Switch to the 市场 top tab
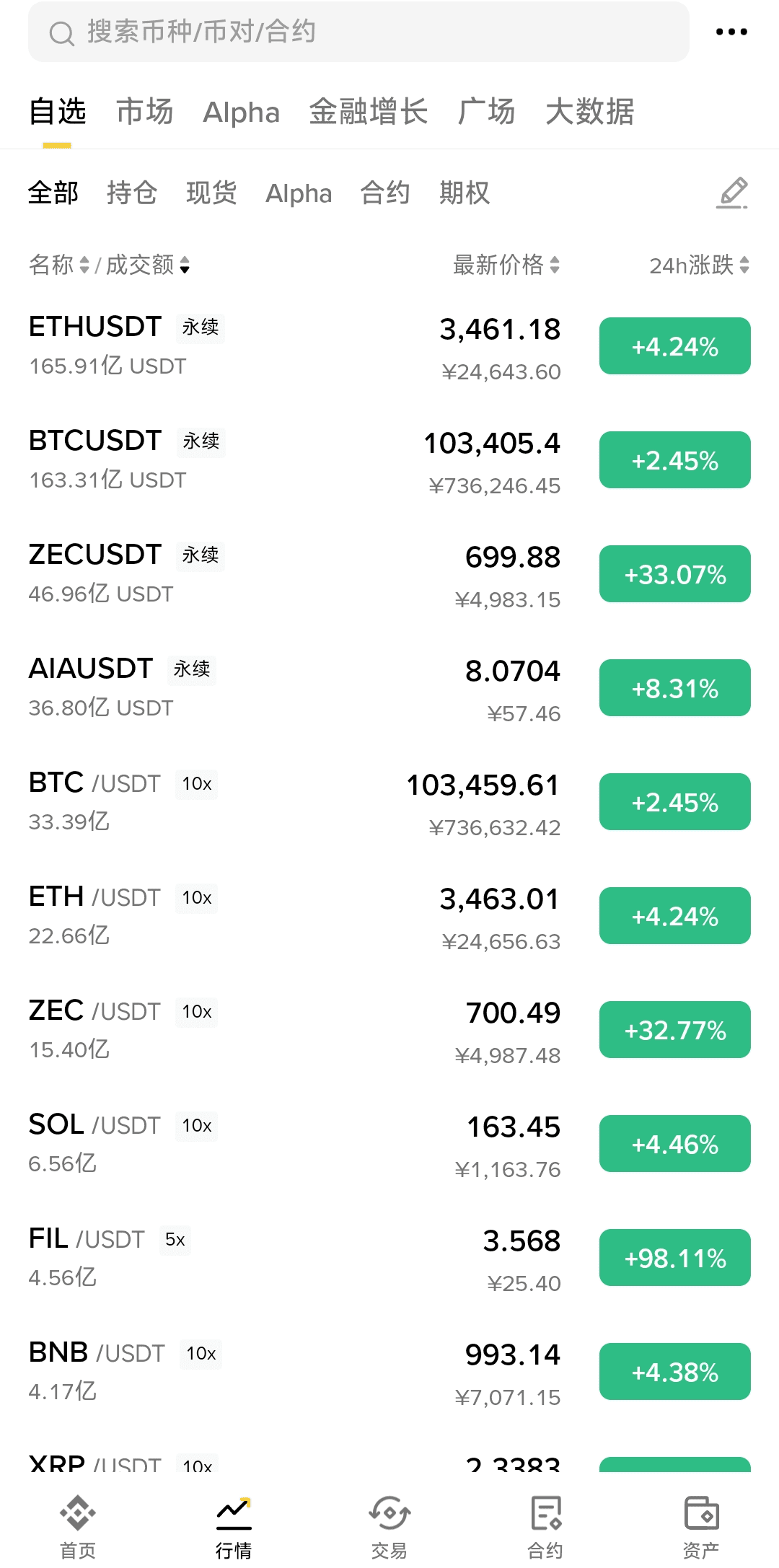Screen dimensions: 779x1568 [144, 113]
